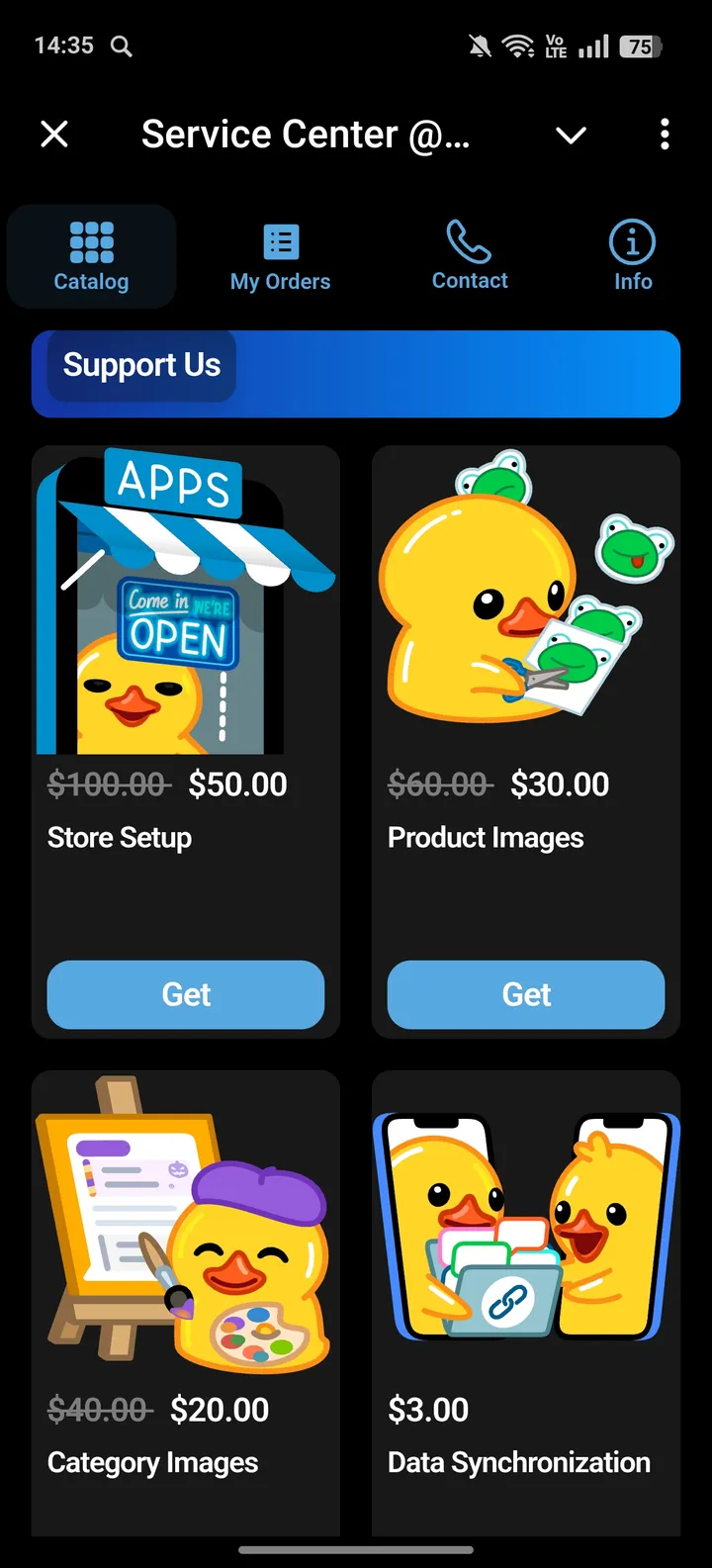Viewport: 712px width, 1568px height.
Task: Open the Category Images product thumbnail
Action: click(x=185, y=1227)
